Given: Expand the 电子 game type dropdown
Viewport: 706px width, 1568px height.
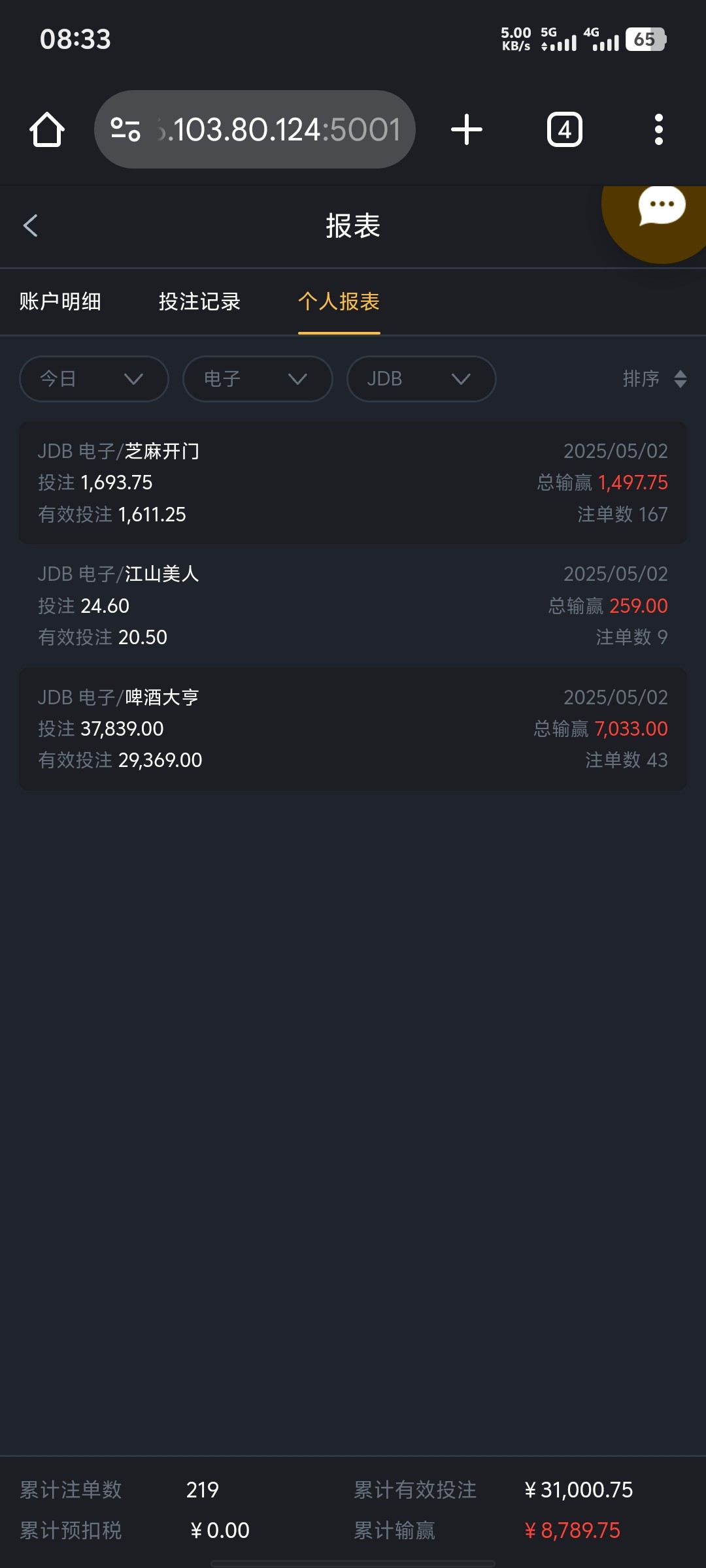Looking at the screenshot, I should pyautogui.click(x=258, y=379).
